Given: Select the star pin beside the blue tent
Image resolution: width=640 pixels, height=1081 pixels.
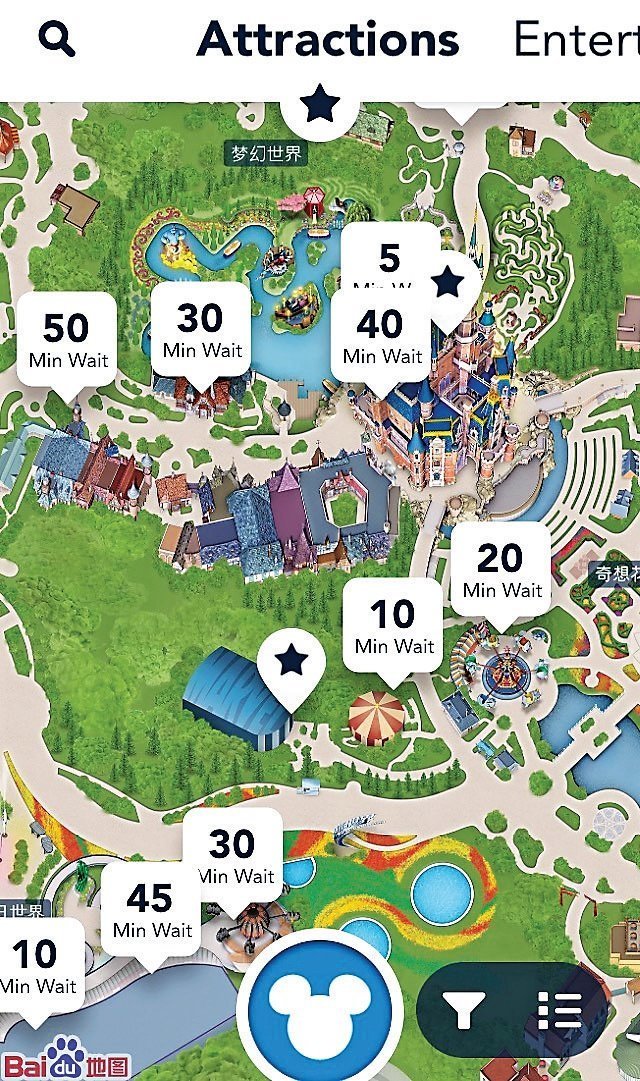Looking at the screenshot, I should point(291,661).
